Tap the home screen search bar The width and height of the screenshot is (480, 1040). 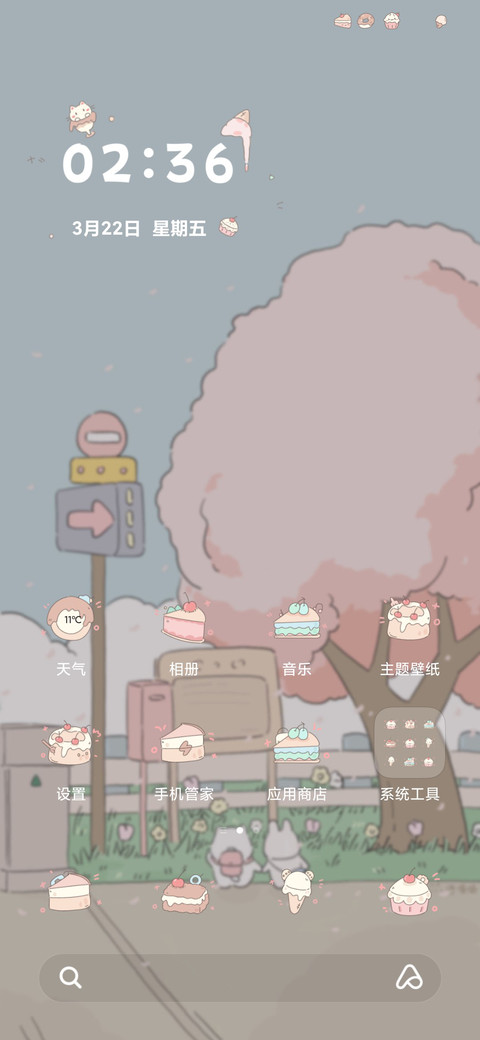[240, 978]
